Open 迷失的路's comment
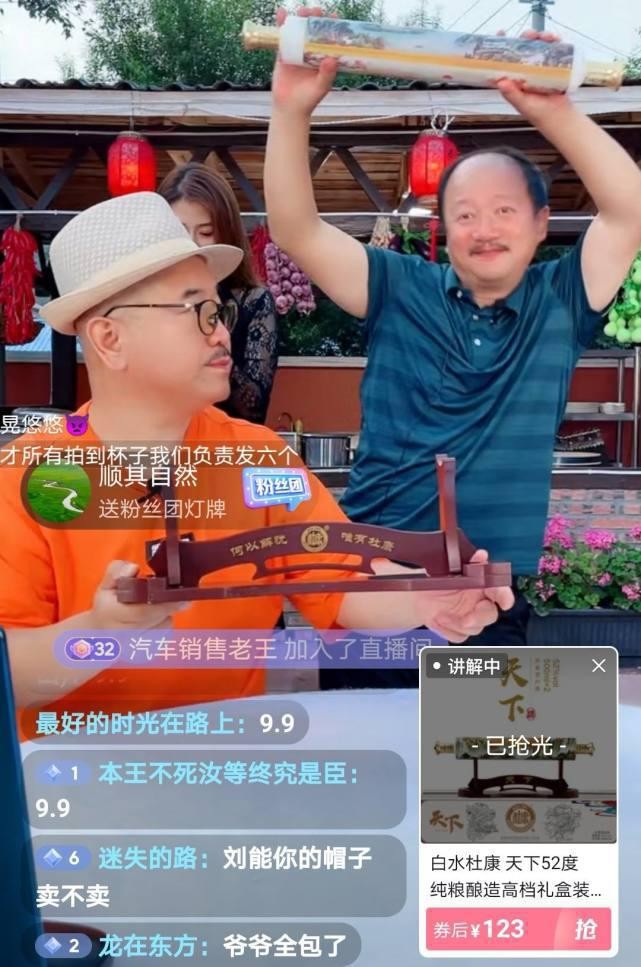Image resolution: width=641 pixels, height=967 pixels. pyautogui.click(x=219, y=875)
